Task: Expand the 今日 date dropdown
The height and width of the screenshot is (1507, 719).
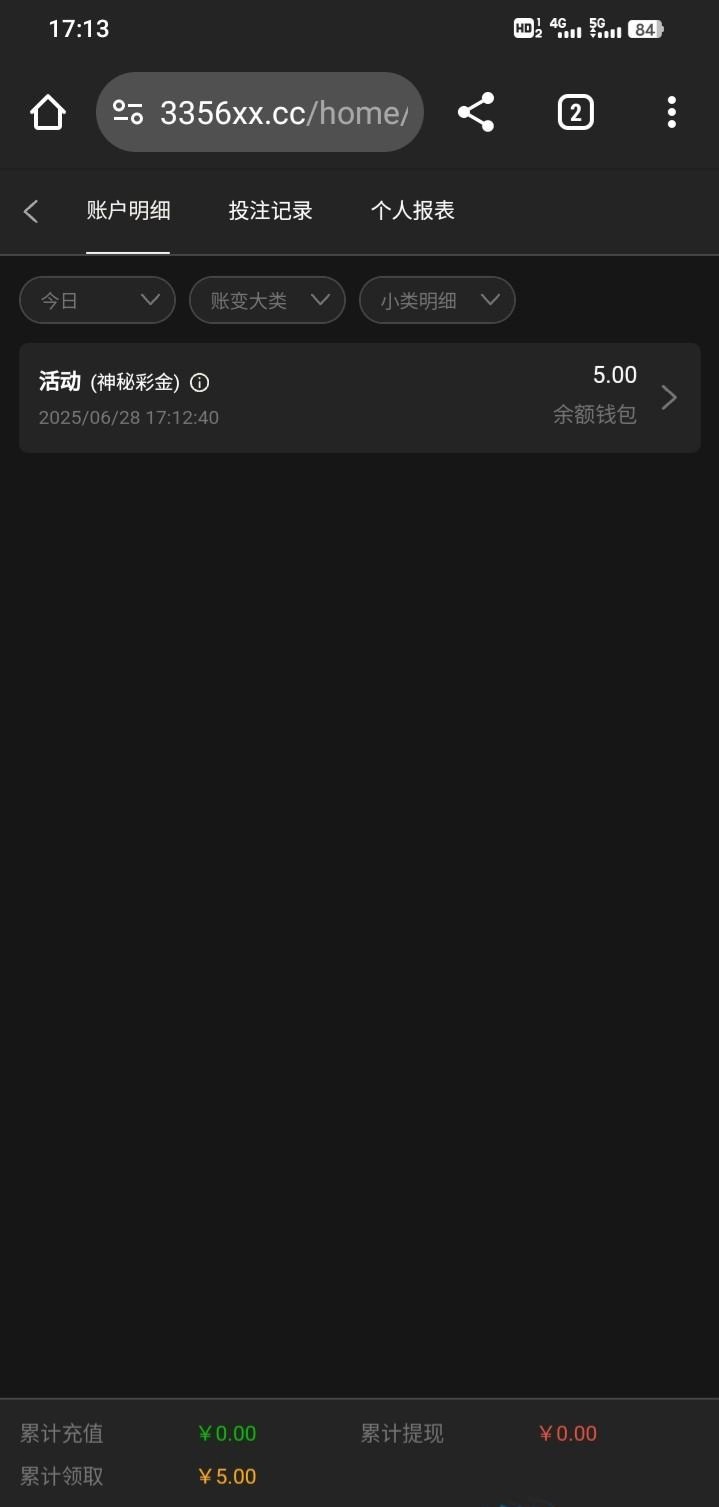Action: pos(97,300)
